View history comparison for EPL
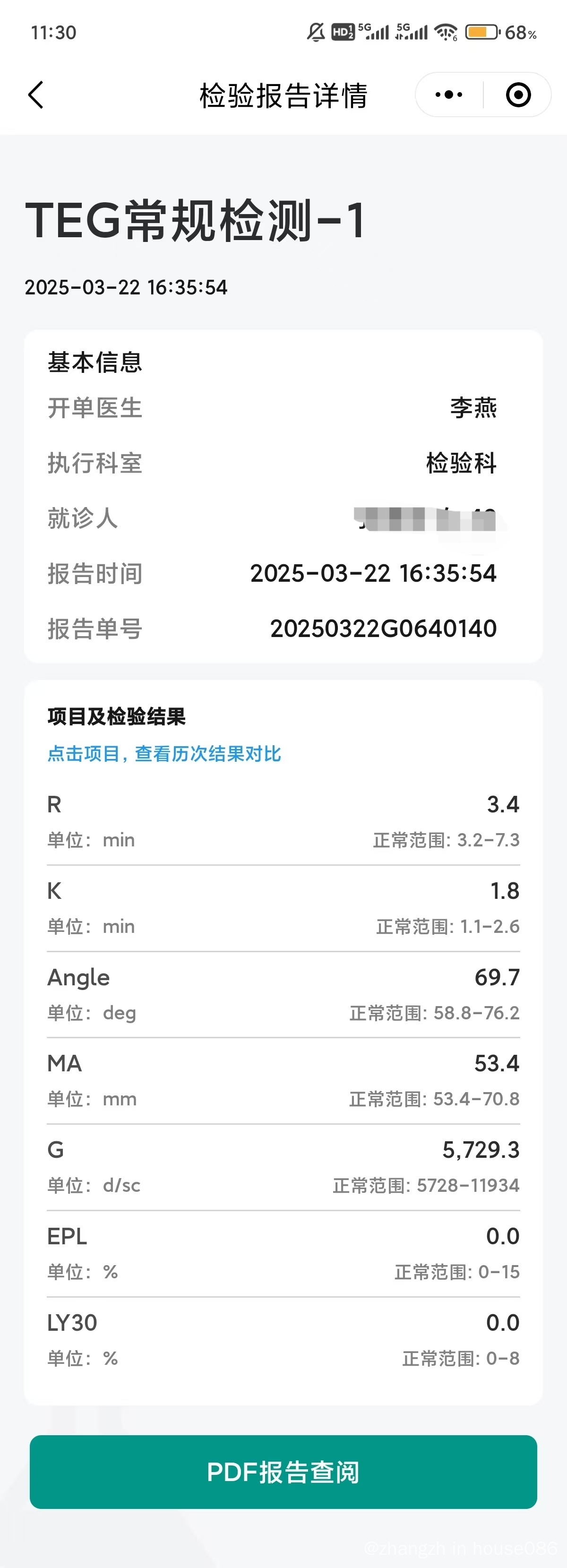 pos(283,1253)
